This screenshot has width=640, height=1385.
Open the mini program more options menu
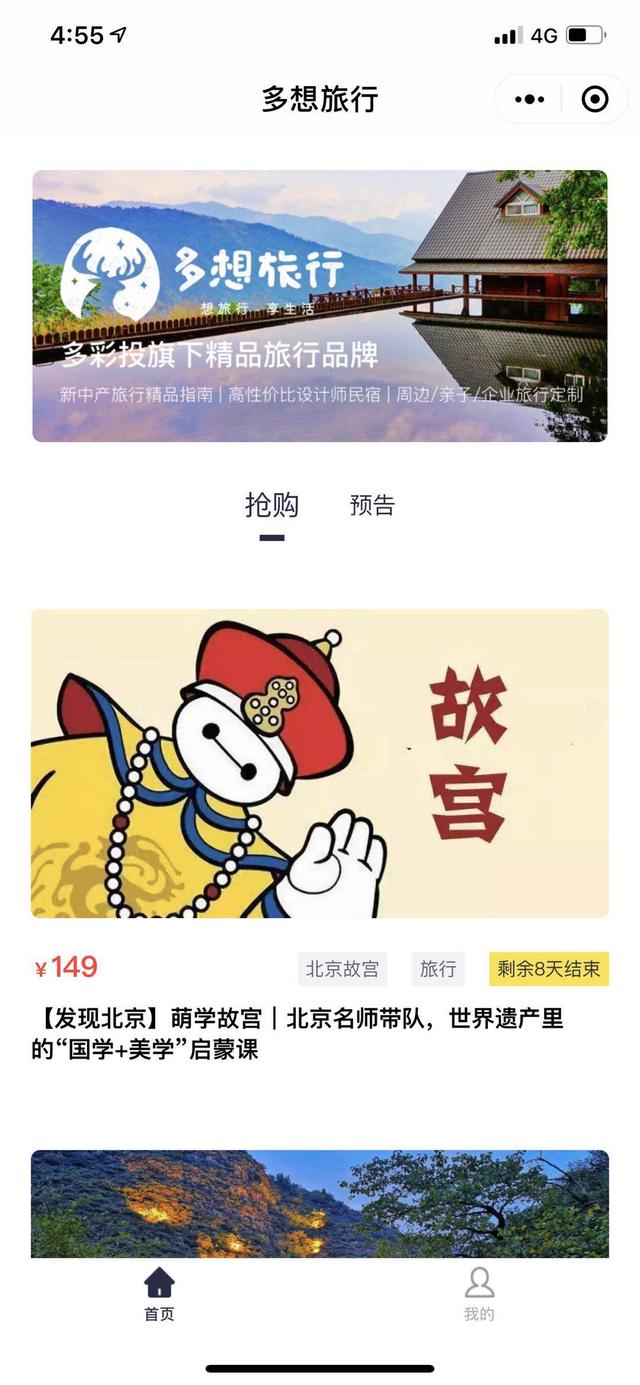pyautogui.click(x=529, y=99)
